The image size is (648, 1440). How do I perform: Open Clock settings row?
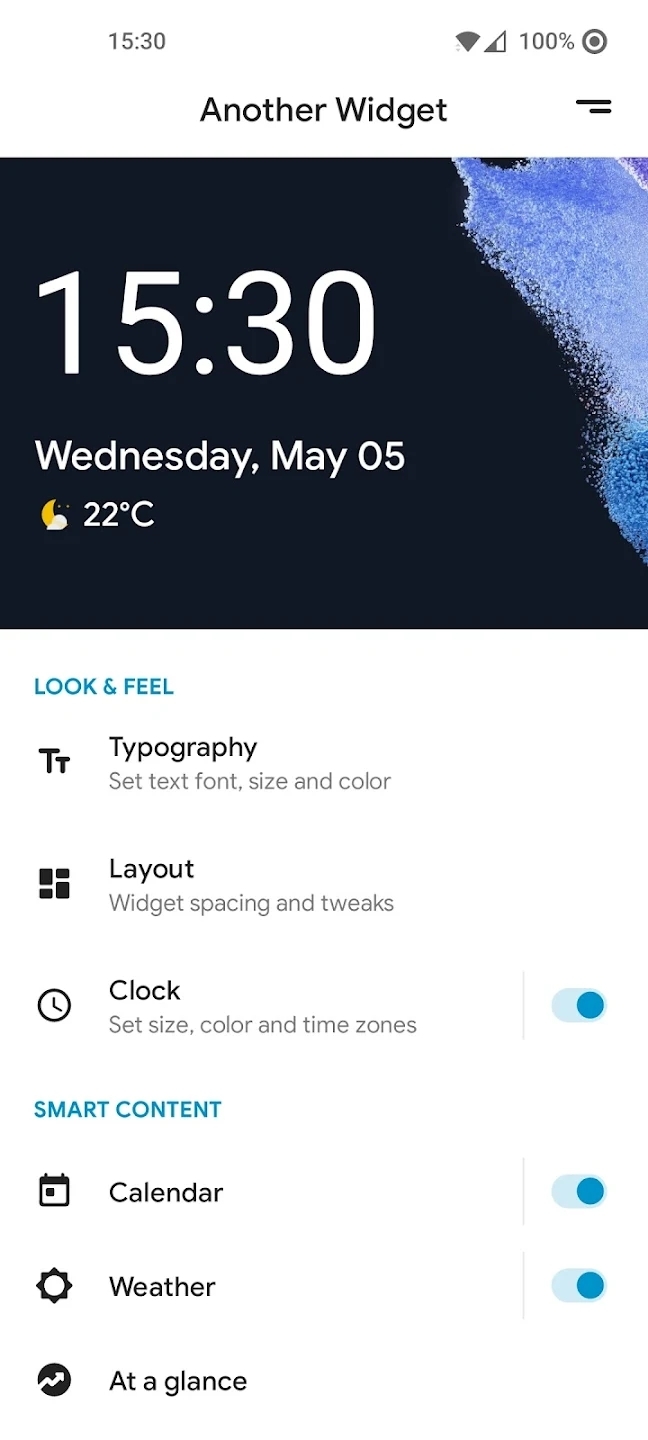(260, 1006)
